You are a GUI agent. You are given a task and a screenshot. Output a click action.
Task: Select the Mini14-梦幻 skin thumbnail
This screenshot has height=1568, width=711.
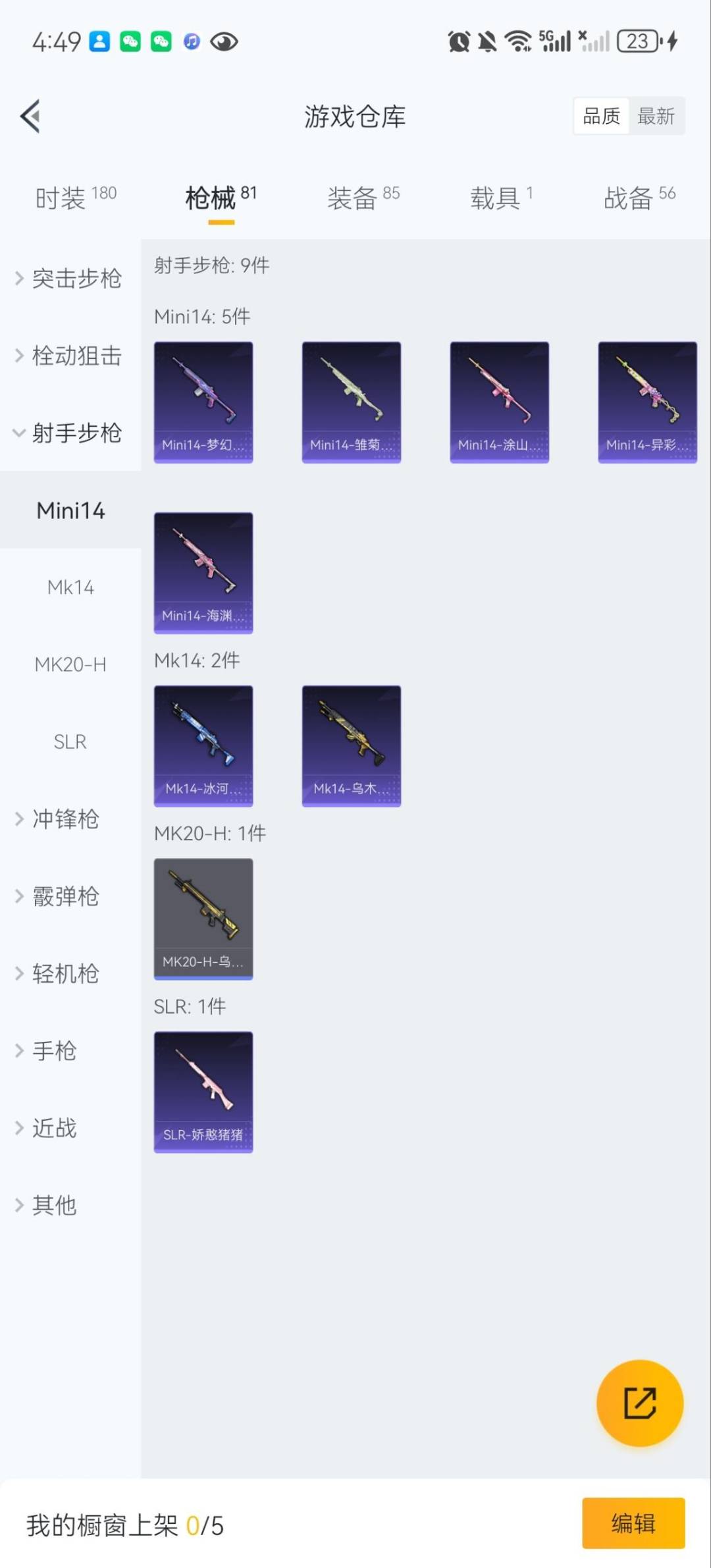pos(203,402)
